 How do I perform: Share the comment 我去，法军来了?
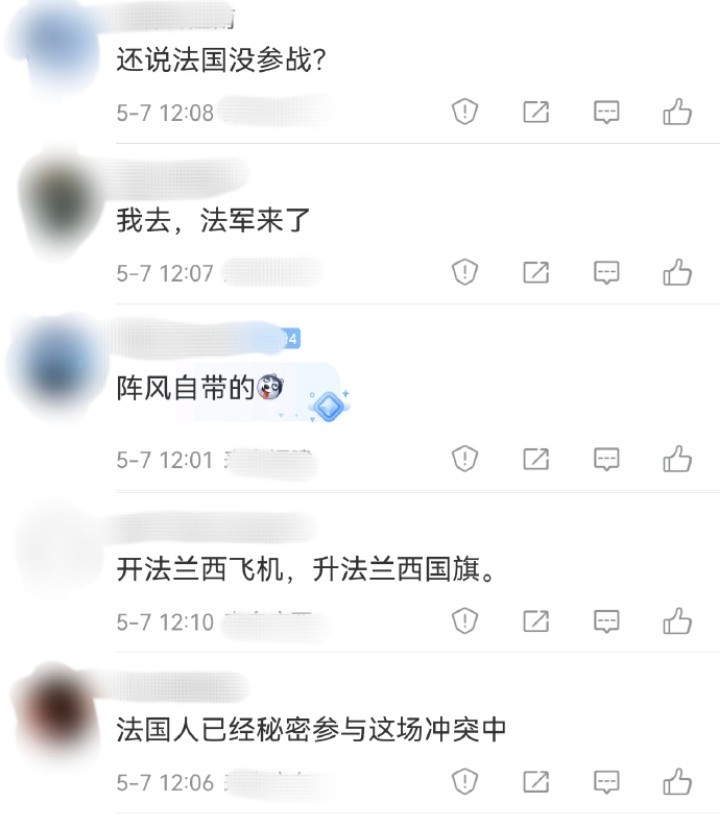tap(537, 272)
